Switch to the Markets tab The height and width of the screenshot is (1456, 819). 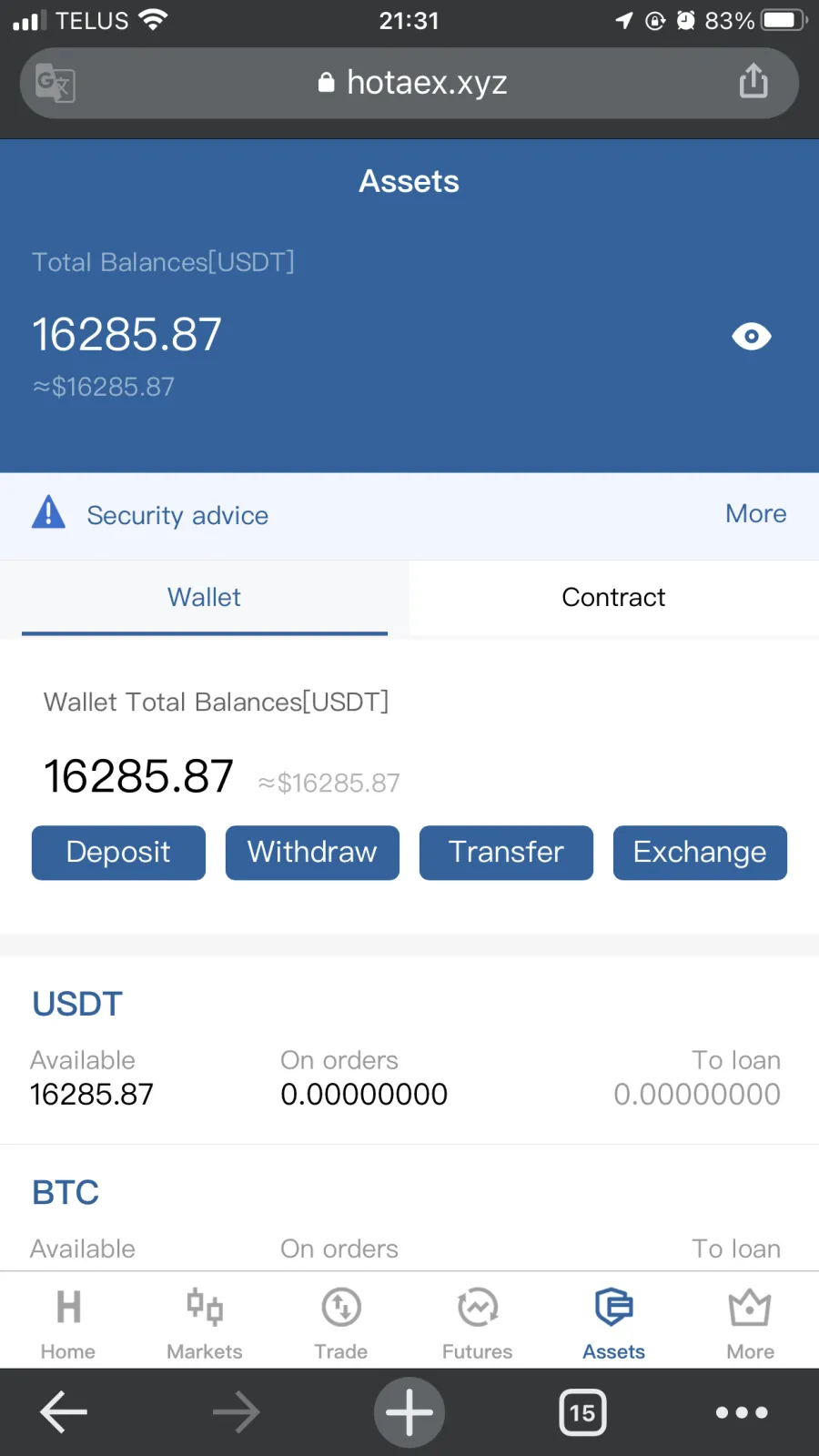205,1323
